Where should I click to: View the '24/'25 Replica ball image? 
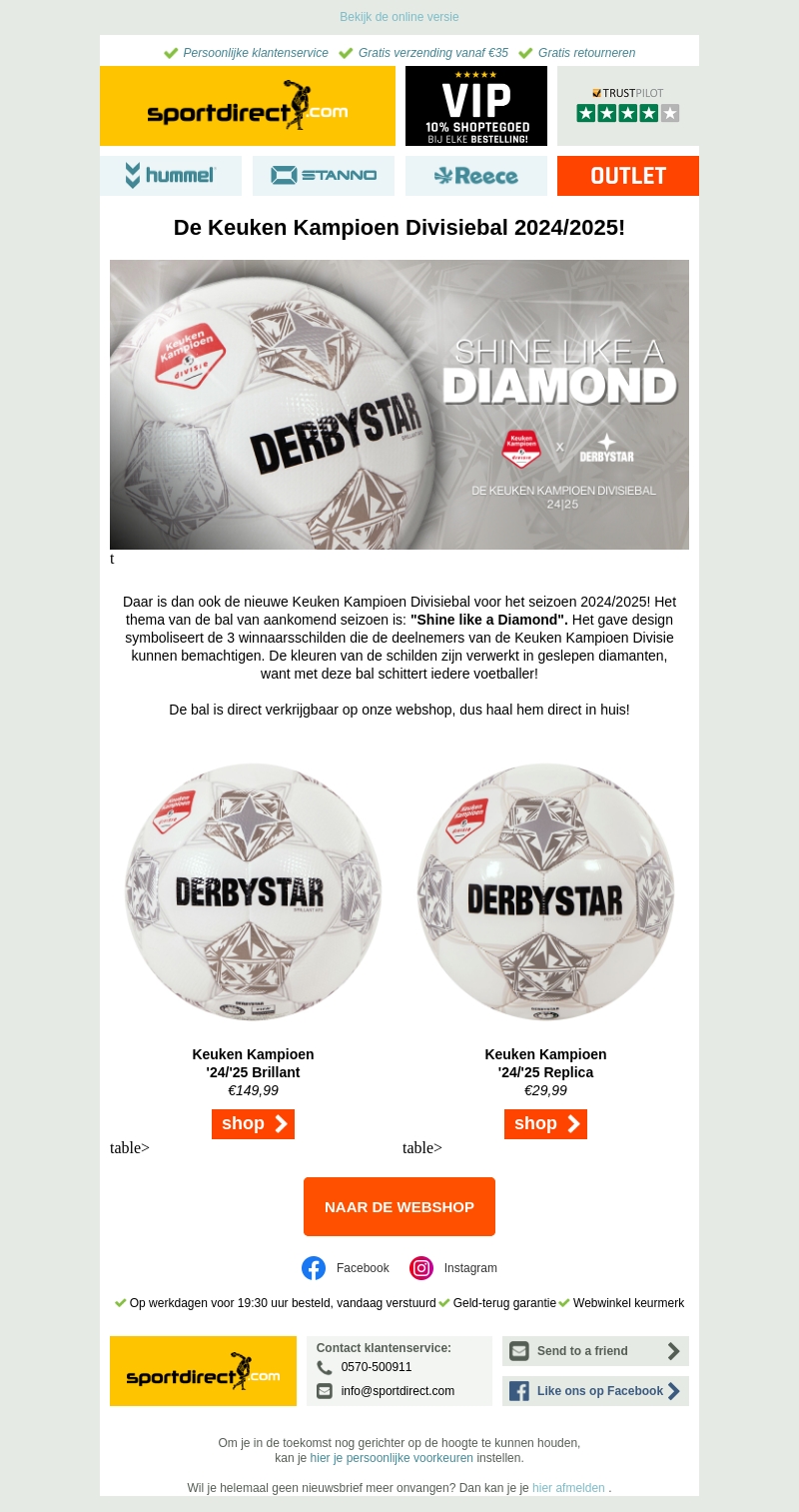pos(545,891)
